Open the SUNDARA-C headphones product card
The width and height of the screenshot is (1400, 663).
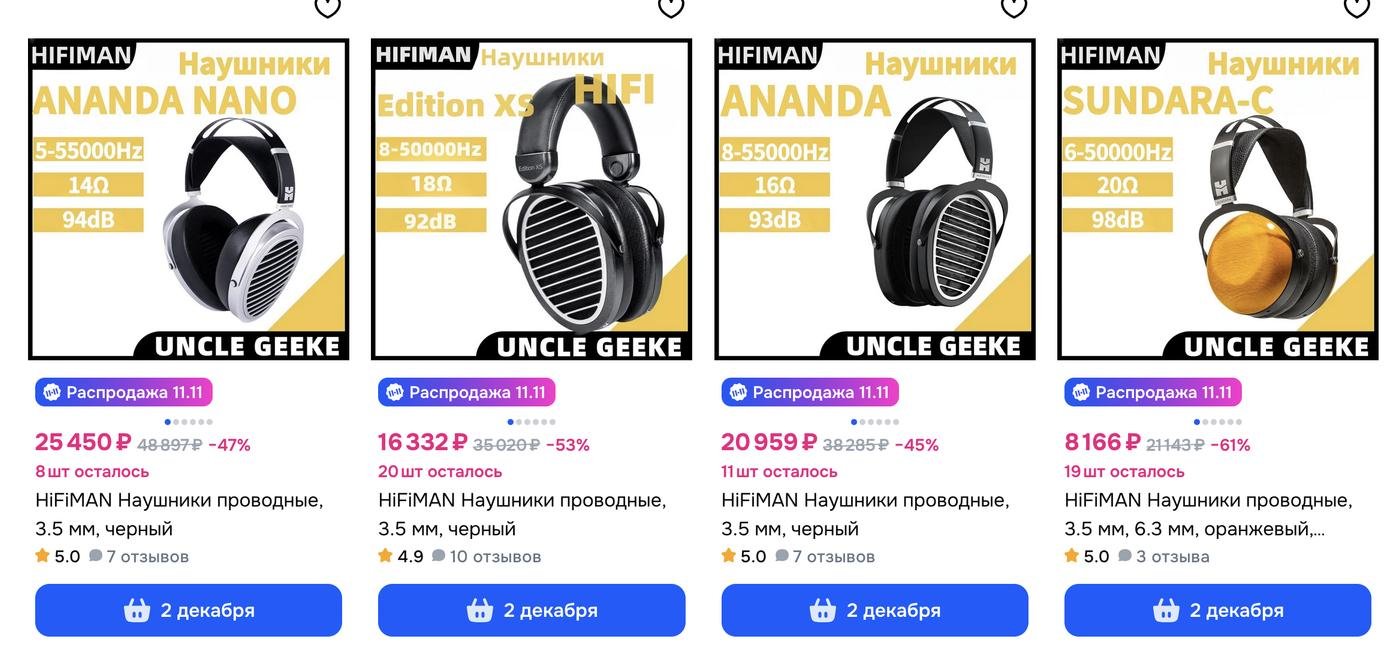1218,200
